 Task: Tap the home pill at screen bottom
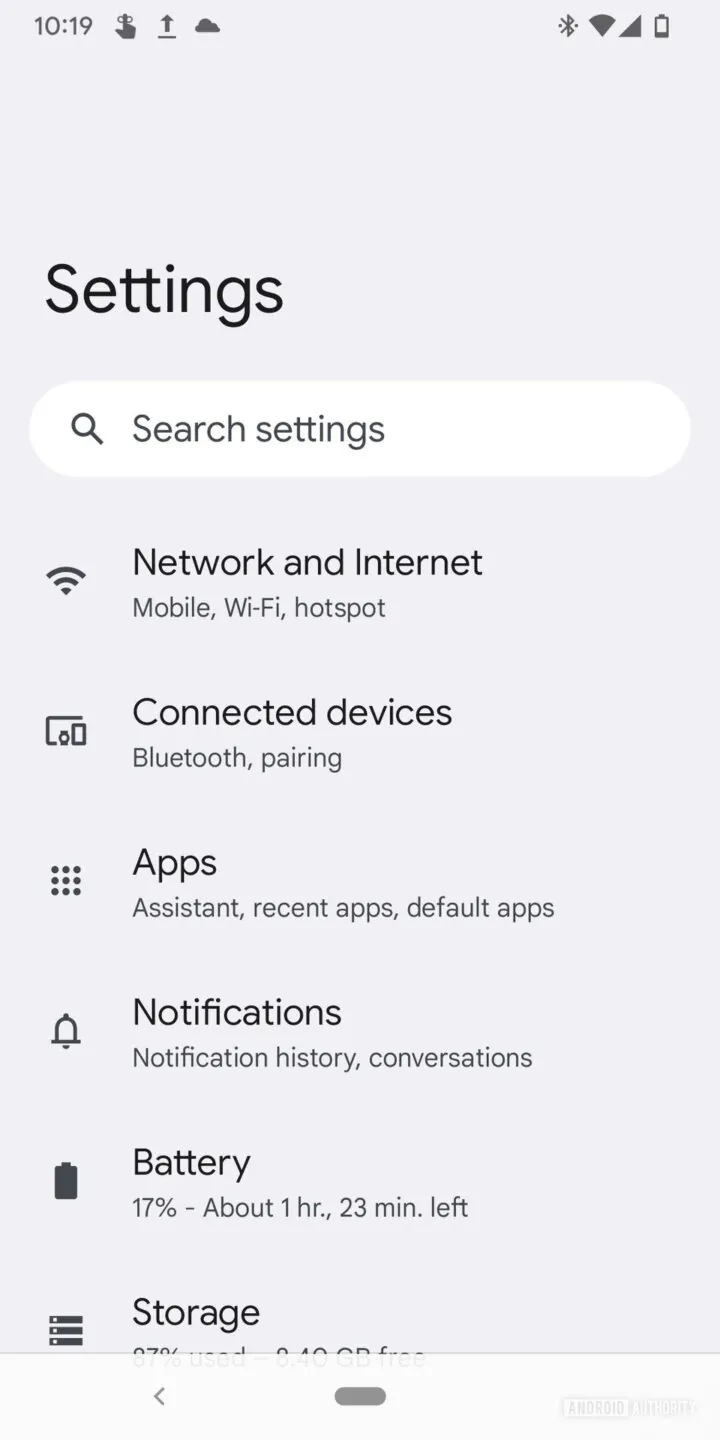tap(360, 1396)
